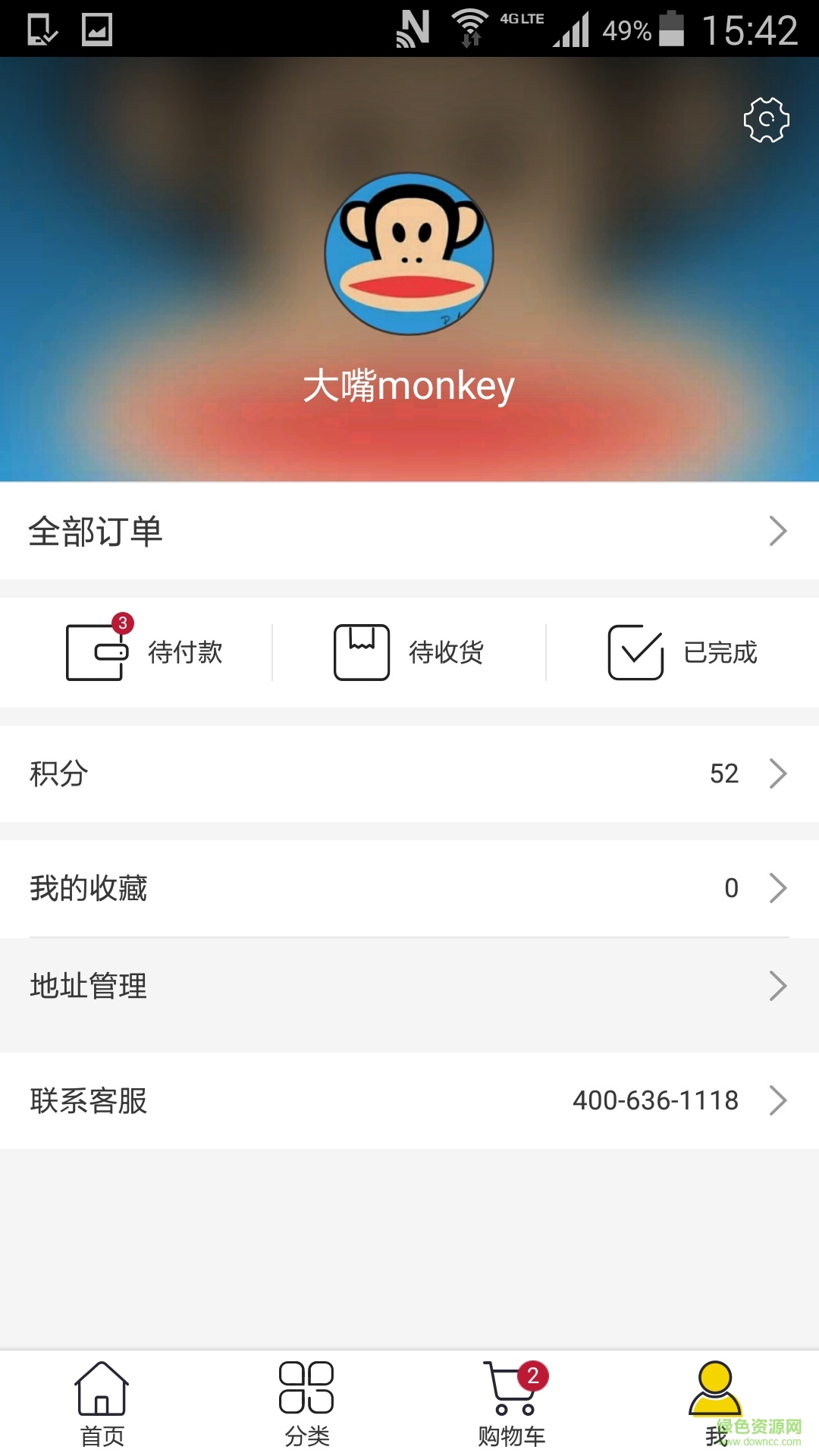Open 积分 points row
The width and height of the screenshot is (819, 1456).
(409, 773)
